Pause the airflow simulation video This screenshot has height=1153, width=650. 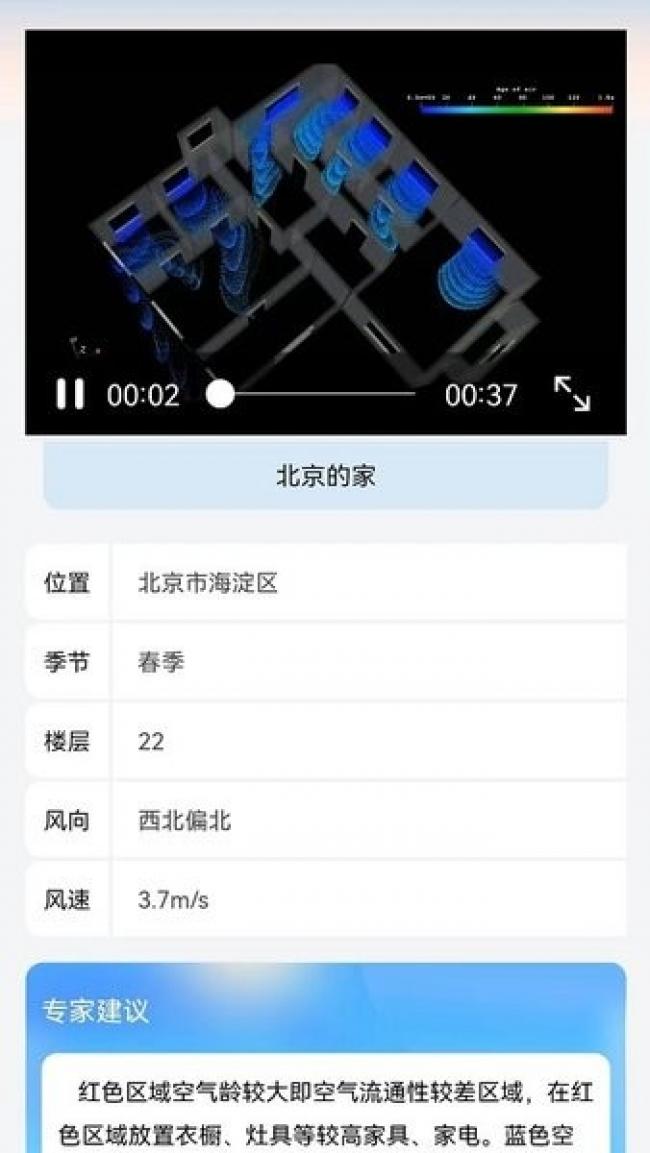pyautogui.click(x=70, y=395)
